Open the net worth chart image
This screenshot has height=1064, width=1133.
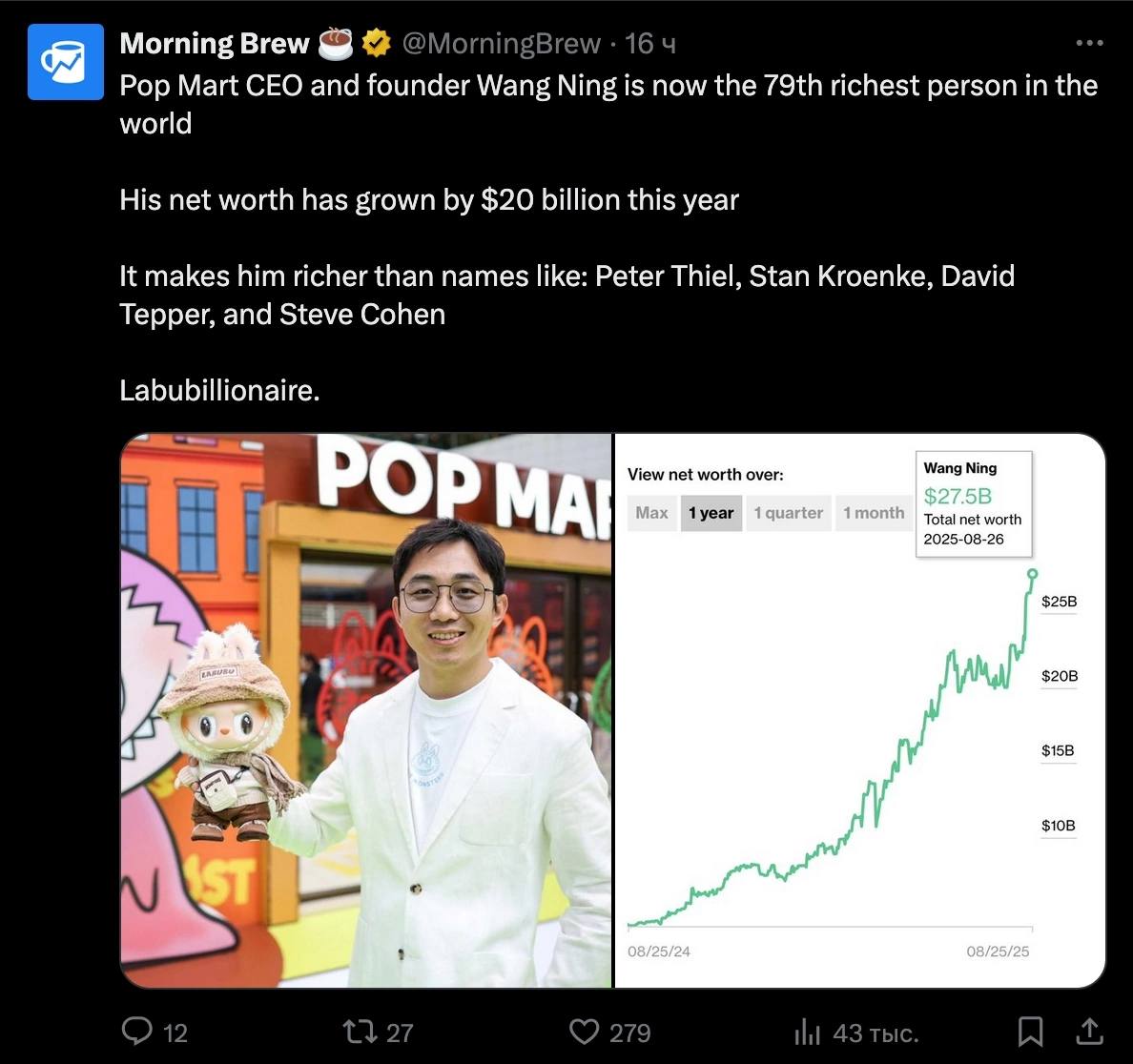click(858, 710)
